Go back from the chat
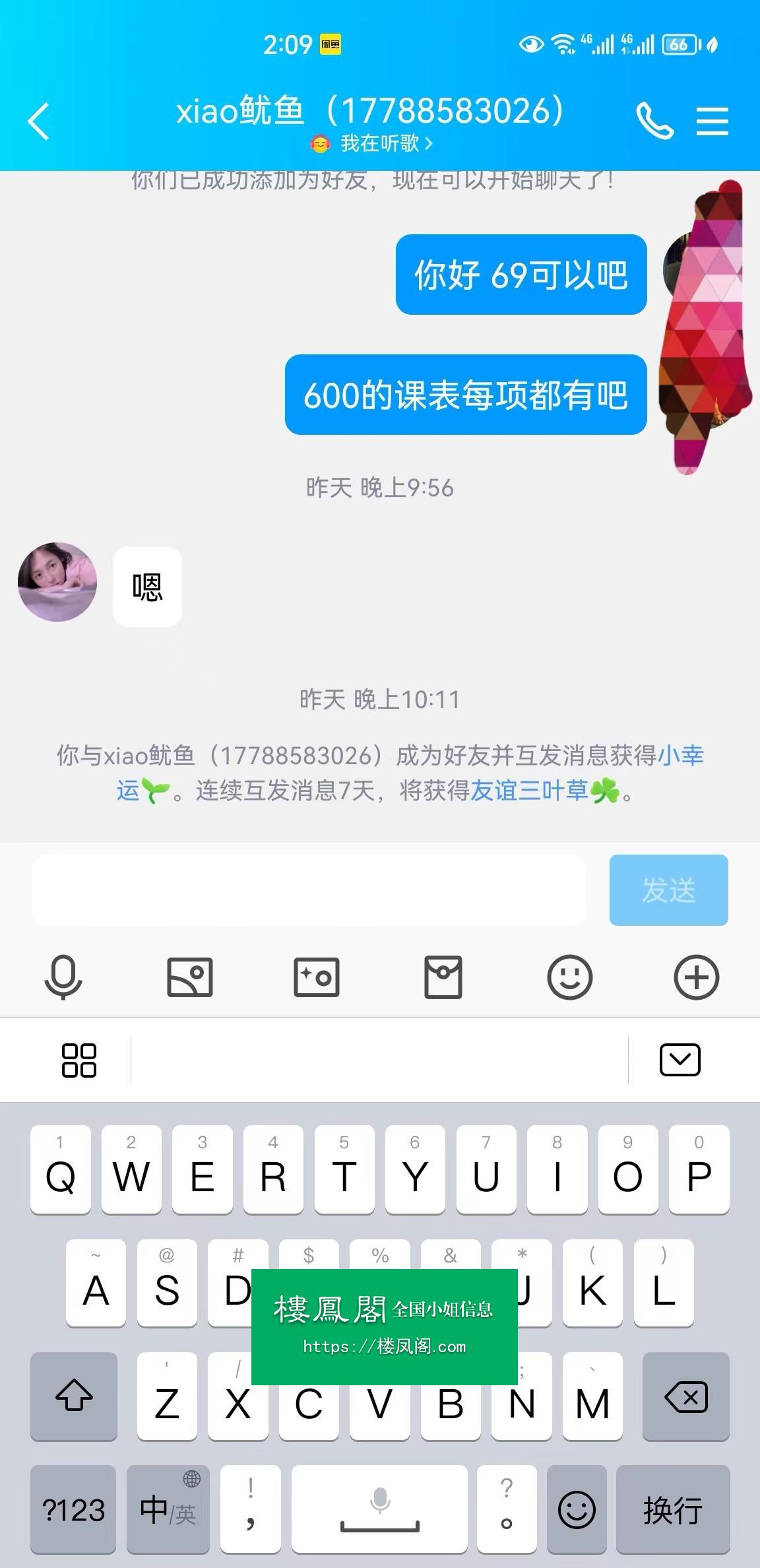 click(x=38, y=121)
